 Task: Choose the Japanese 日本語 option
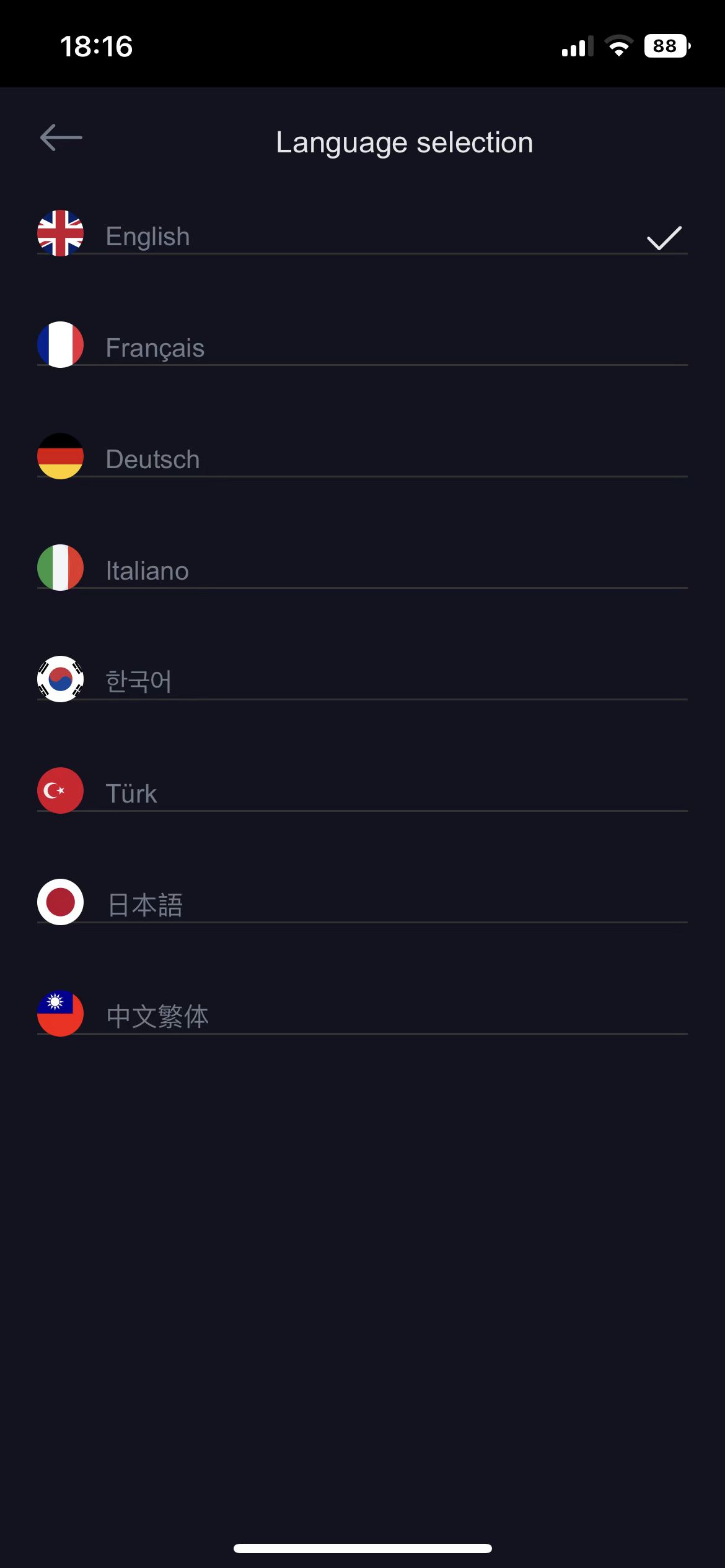[145, 905]
